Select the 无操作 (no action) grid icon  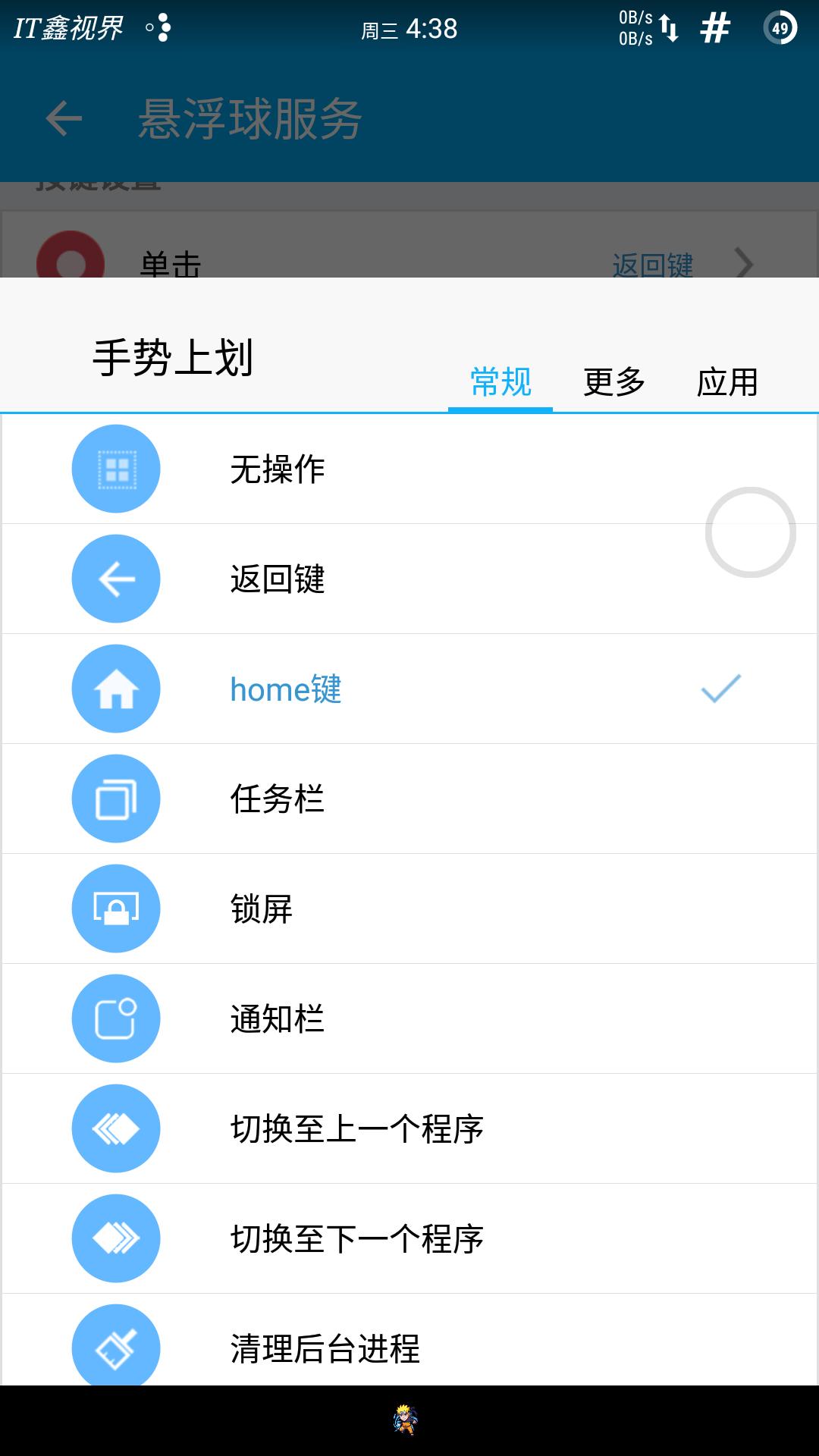click(115, 469)
